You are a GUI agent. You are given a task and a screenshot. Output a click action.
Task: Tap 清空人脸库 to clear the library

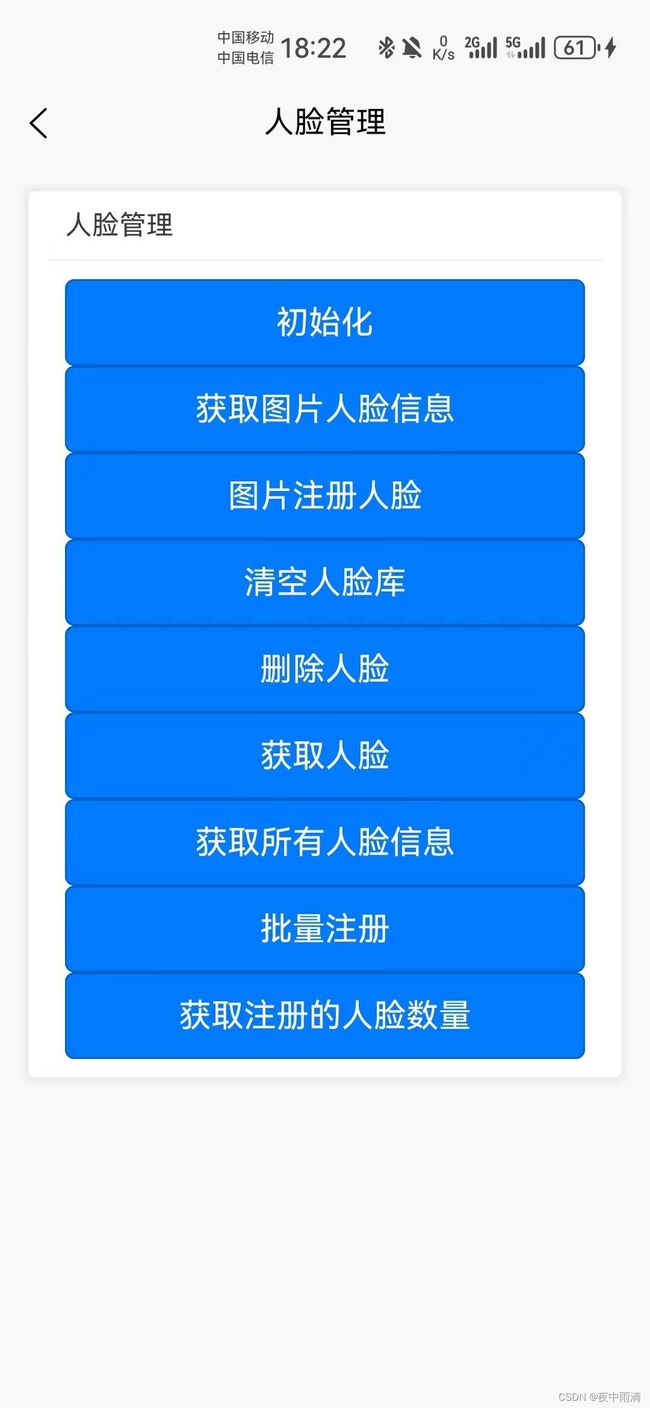coord(325,582)
